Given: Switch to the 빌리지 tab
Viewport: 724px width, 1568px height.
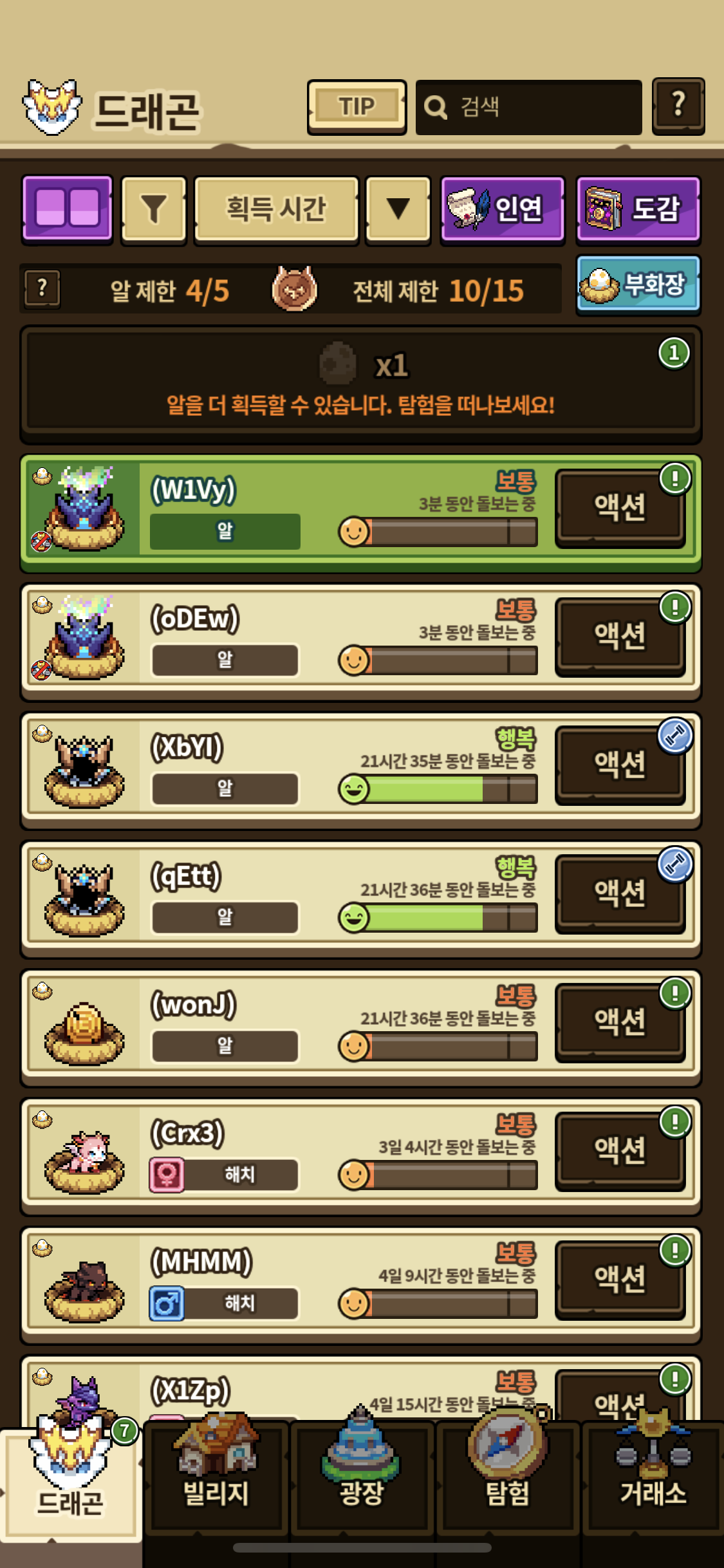Looking at the screenshot, I should (216, 1480).
